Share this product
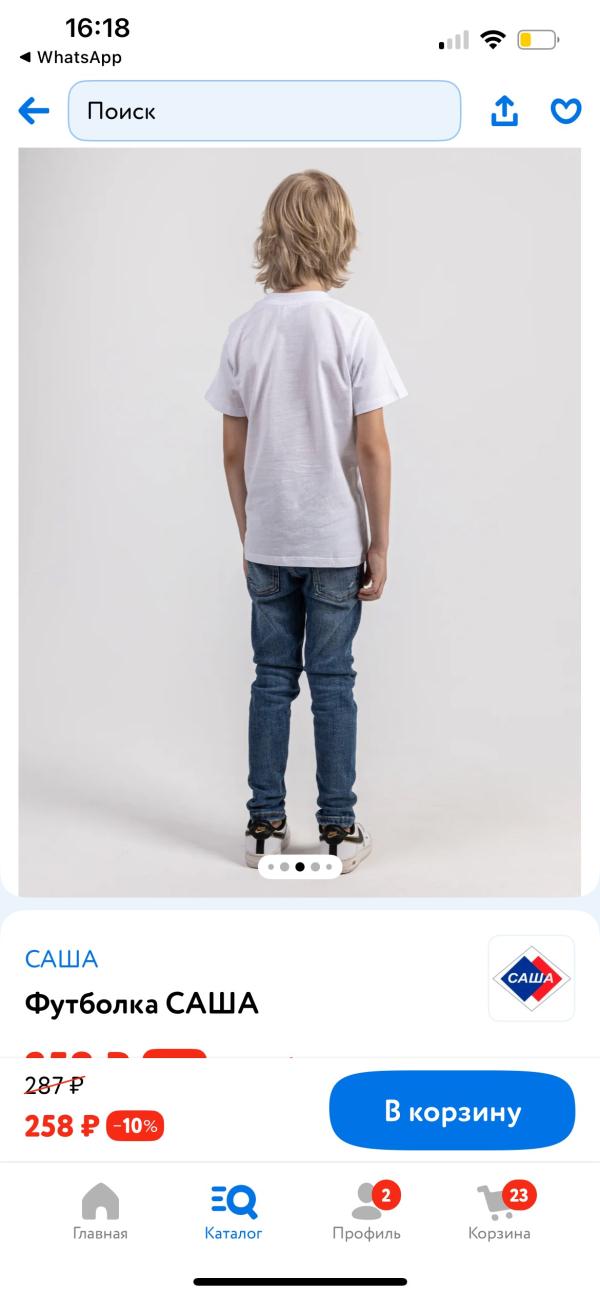600x1297 pixels. 505,111
